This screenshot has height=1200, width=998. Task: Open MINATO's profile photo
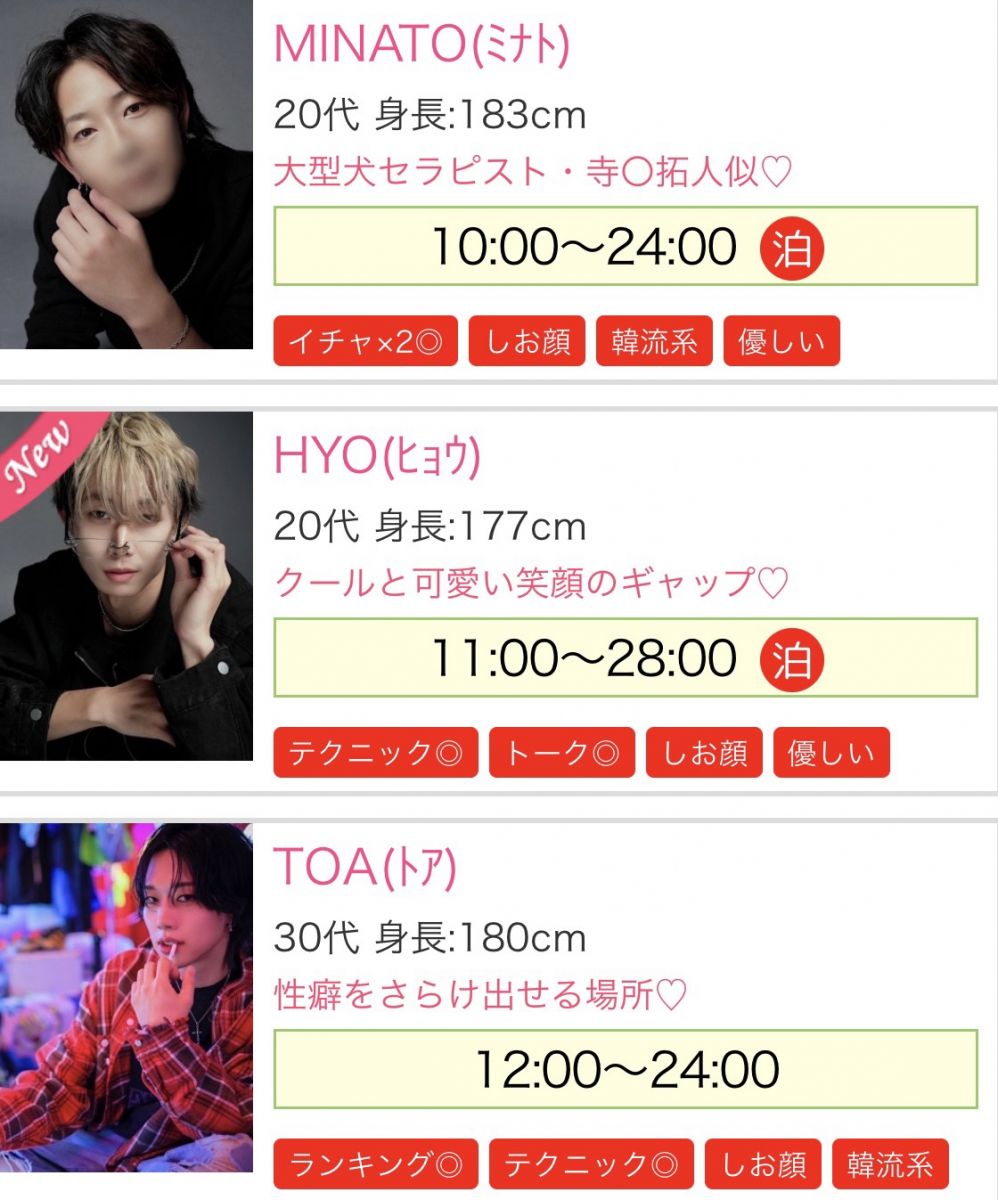point(126,174)
